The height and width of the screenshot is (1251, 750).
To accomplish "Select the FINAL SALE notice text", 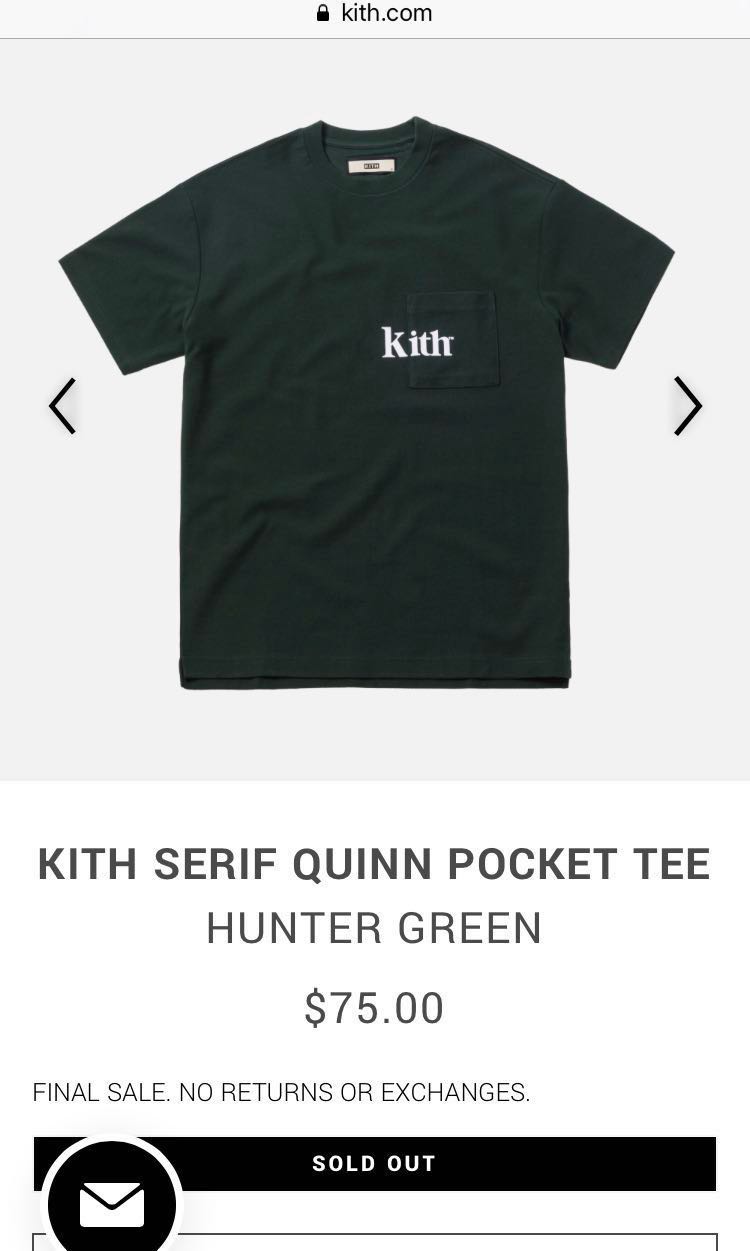I will pyautogui.click(x=282, y=1092).
